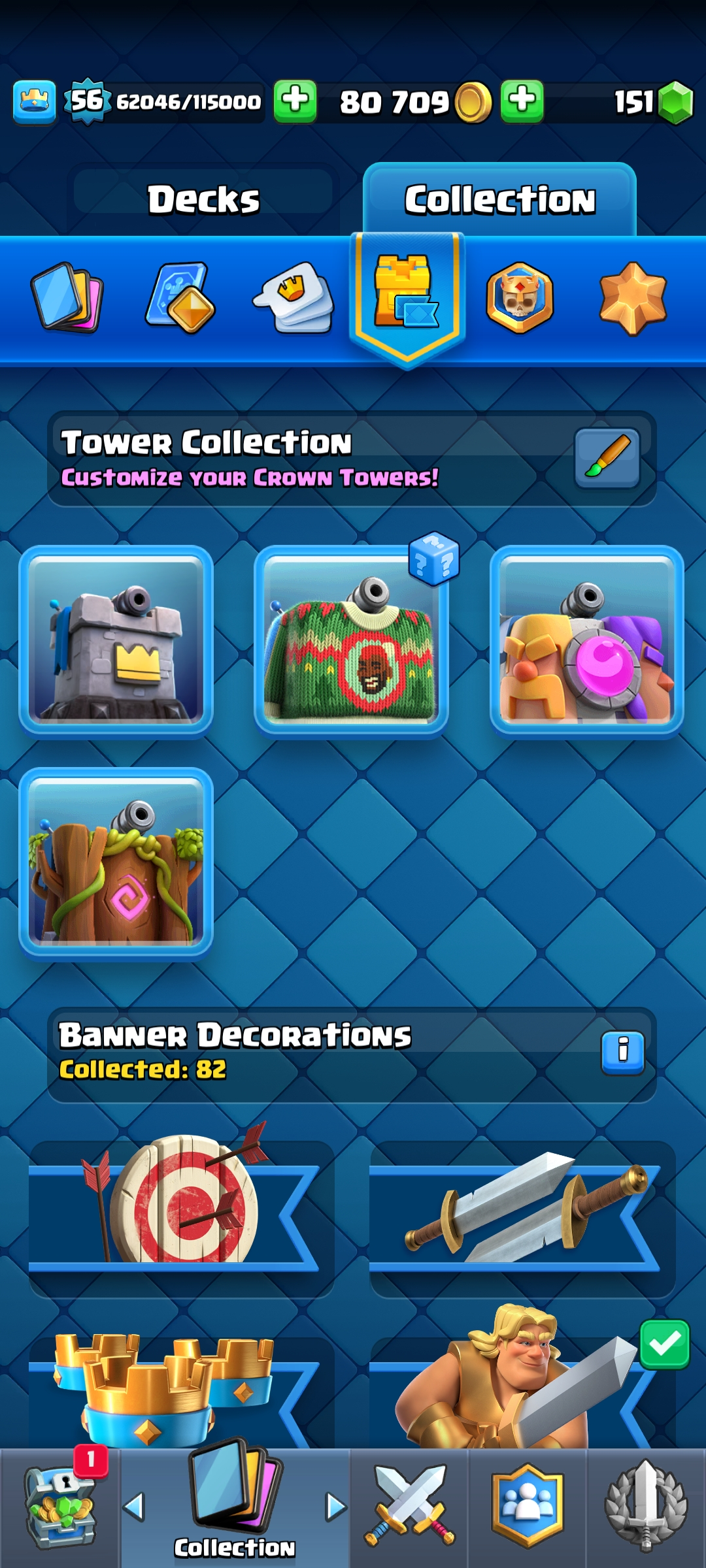Edit tower skins with the paintbrush button
This screenshot has width=706, height=1568.
click(x=607, y=458)
